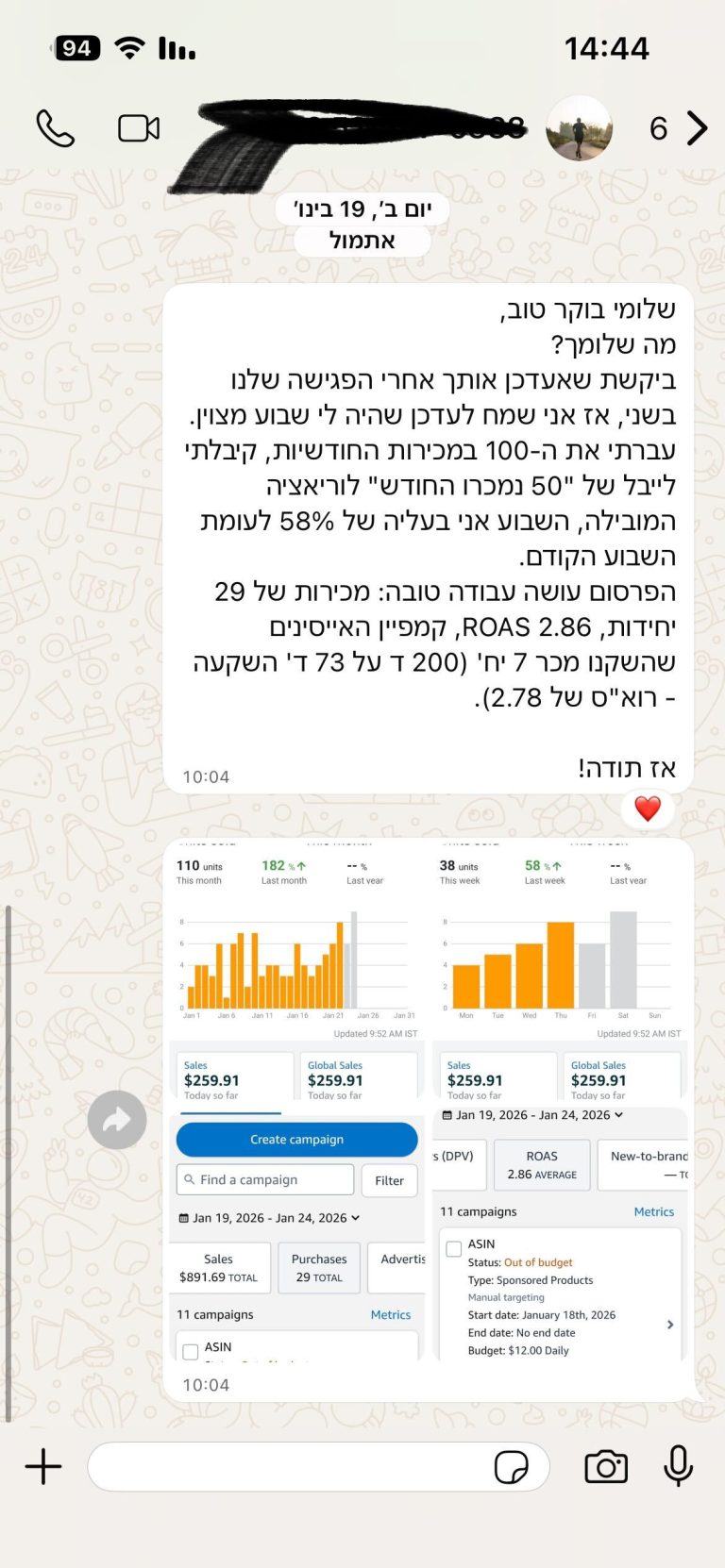Open the sticker picker in message bar
The height and width of the screenshot is (1568, 725).
pyautogui.click(x=512, y=1467)
